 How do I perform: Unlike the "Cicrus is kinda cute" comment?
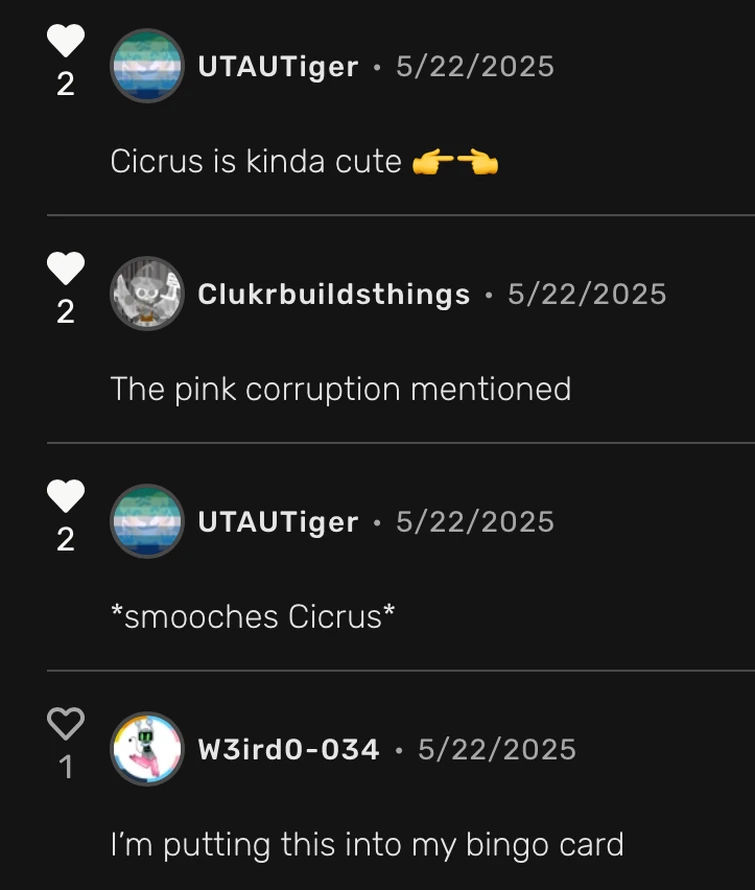(x=66, y=41)
